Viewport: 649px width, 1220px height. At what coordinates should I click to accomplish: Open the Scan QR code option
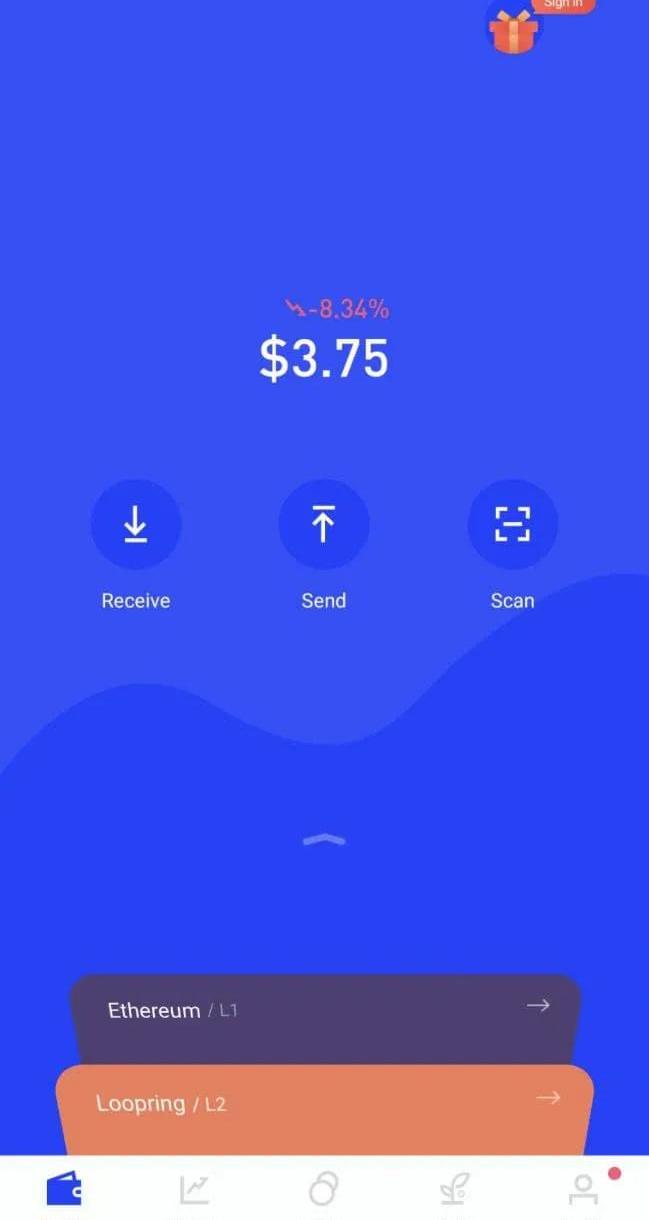512,524
